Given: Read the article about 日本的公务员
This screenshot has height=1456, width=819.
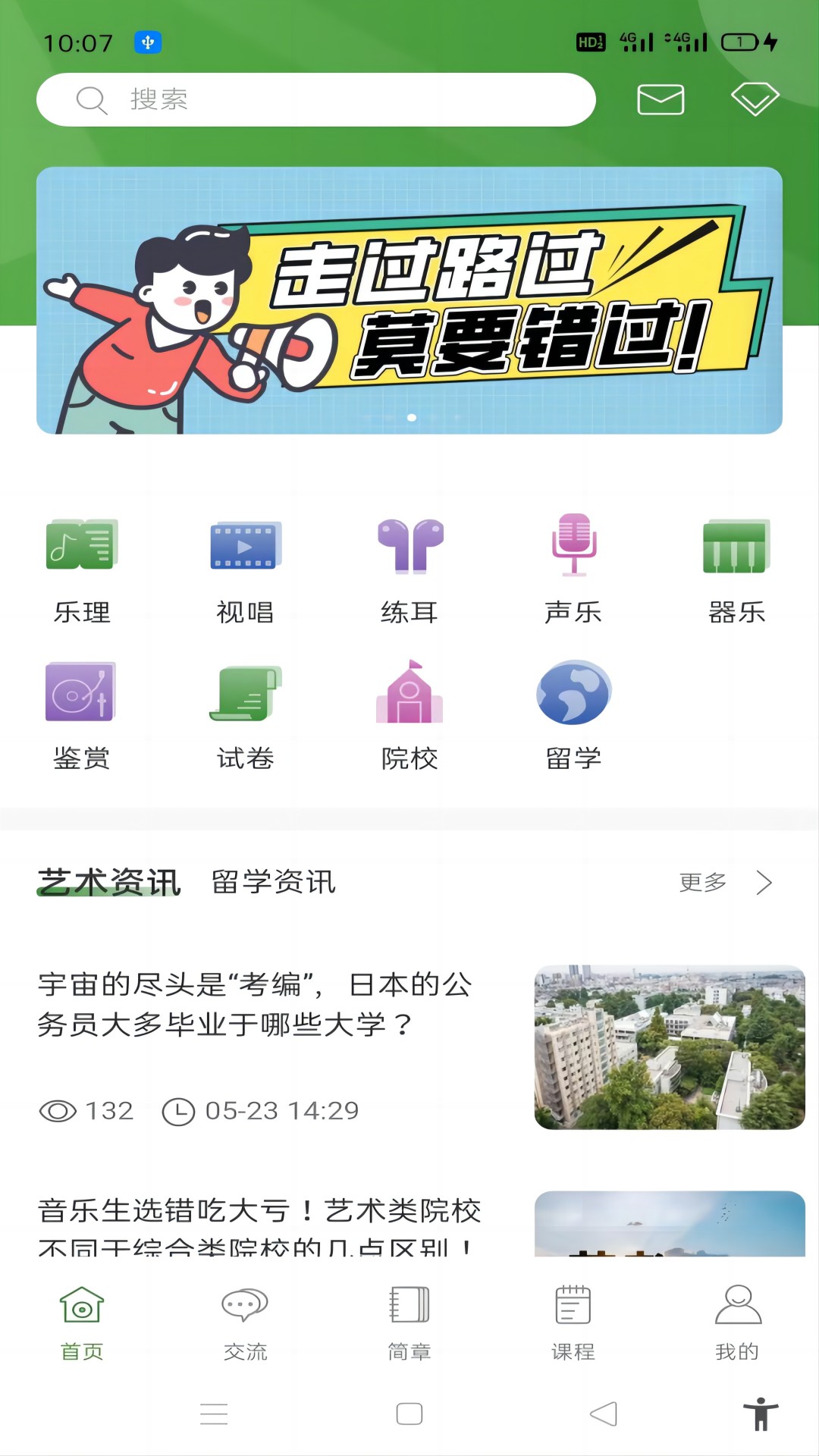Looking at the screenshot, I should click(255, 1005).
